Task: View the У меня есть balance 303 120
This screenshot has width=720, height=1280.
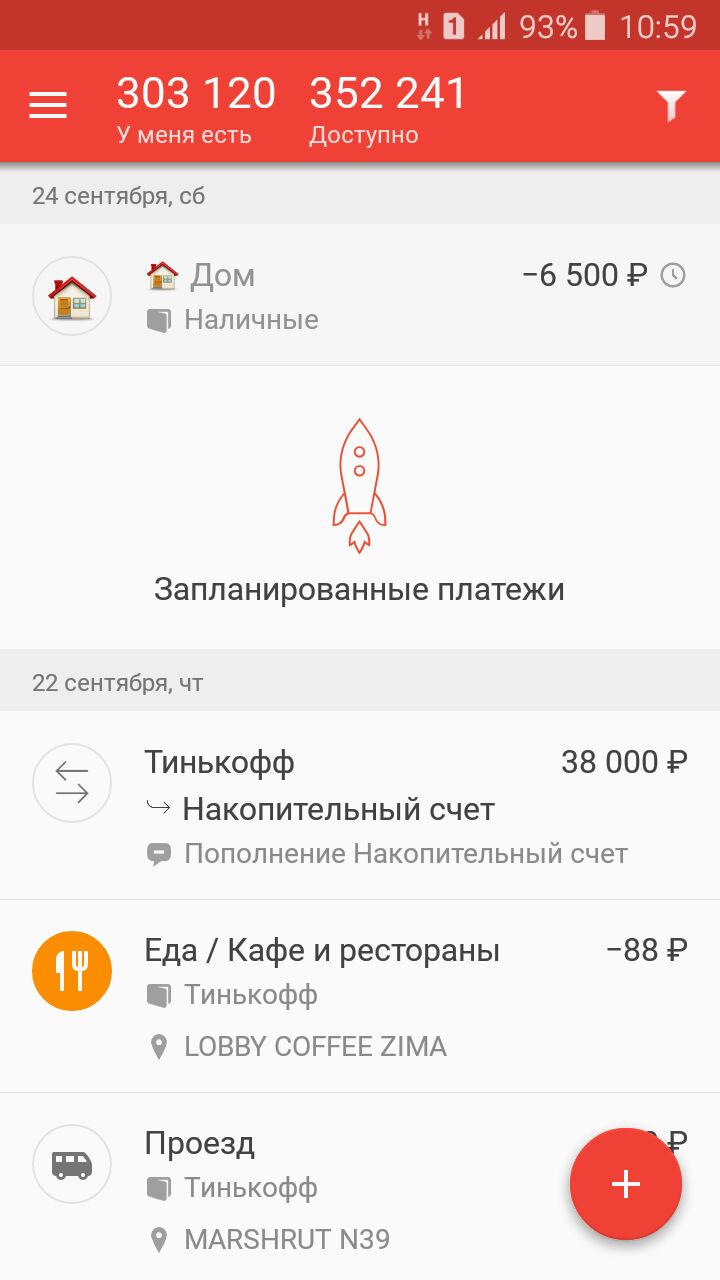Action: [196, 108]
